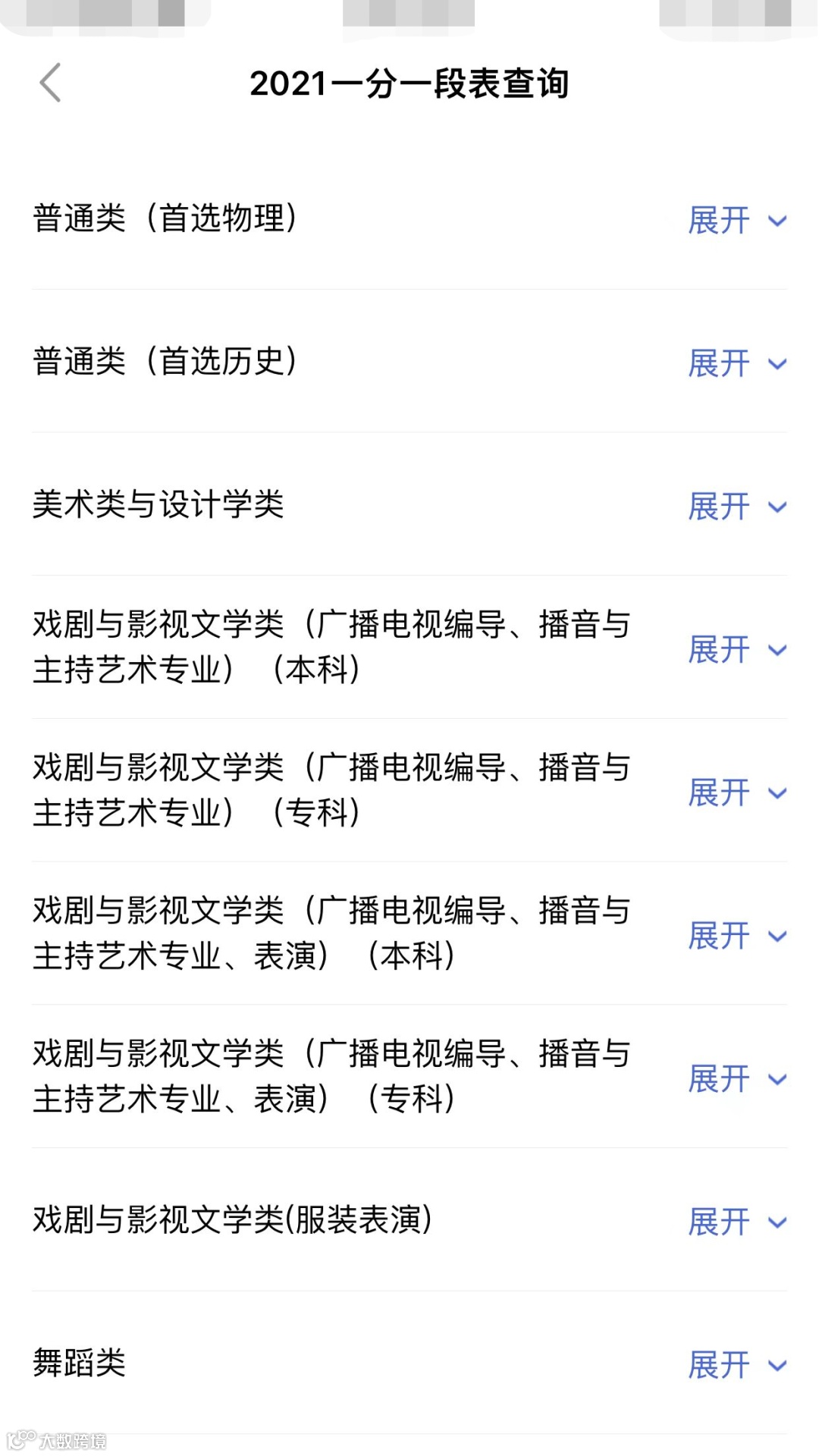
Task: Expand 广播电视编导、播音与主持艺术专业（本科）
Action: [x=736, y=650]
